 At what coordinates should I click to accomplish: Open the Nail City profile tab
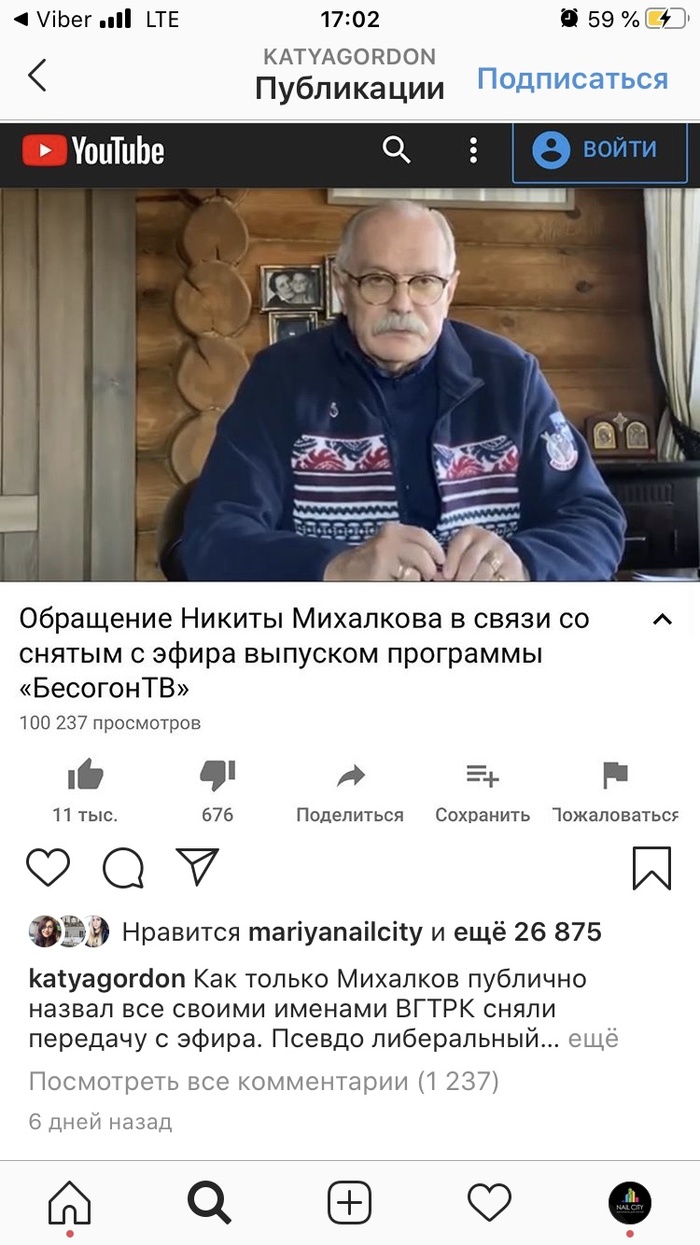click(x=630, y=1201)
